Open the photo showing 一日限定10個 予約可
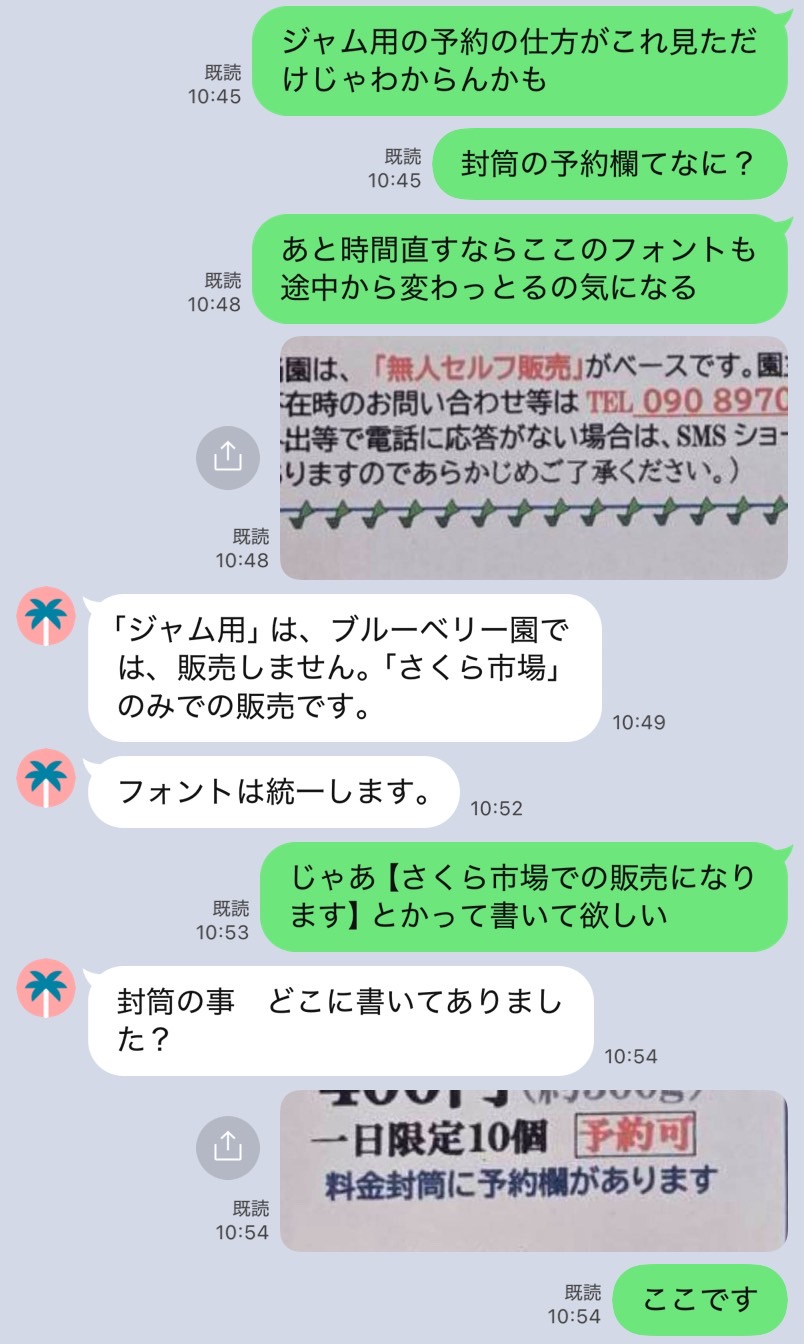Image resolution: width=804 pixels, height=1344 pixels. click(533, 1171)
